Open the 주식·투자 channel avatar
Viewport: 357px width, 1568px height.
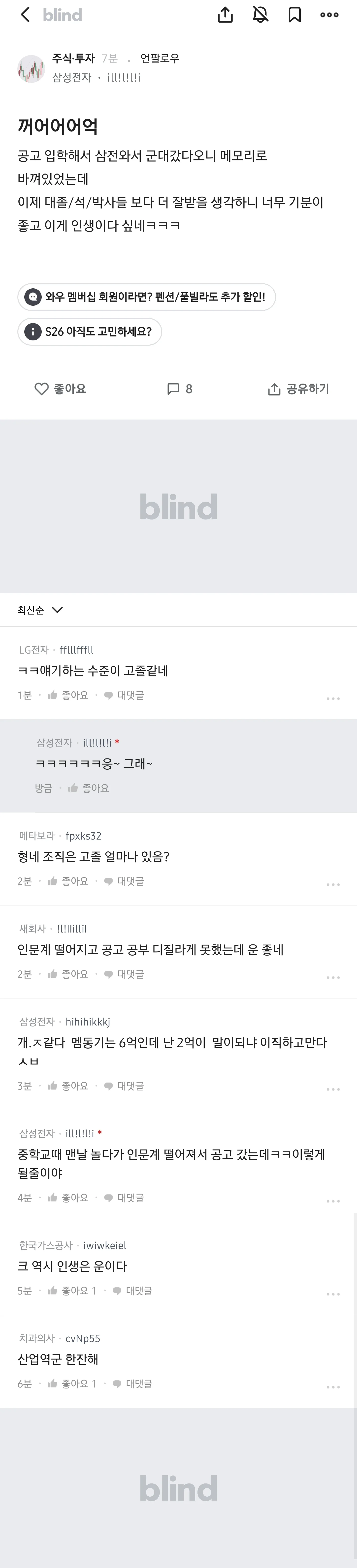pos(31,68)
